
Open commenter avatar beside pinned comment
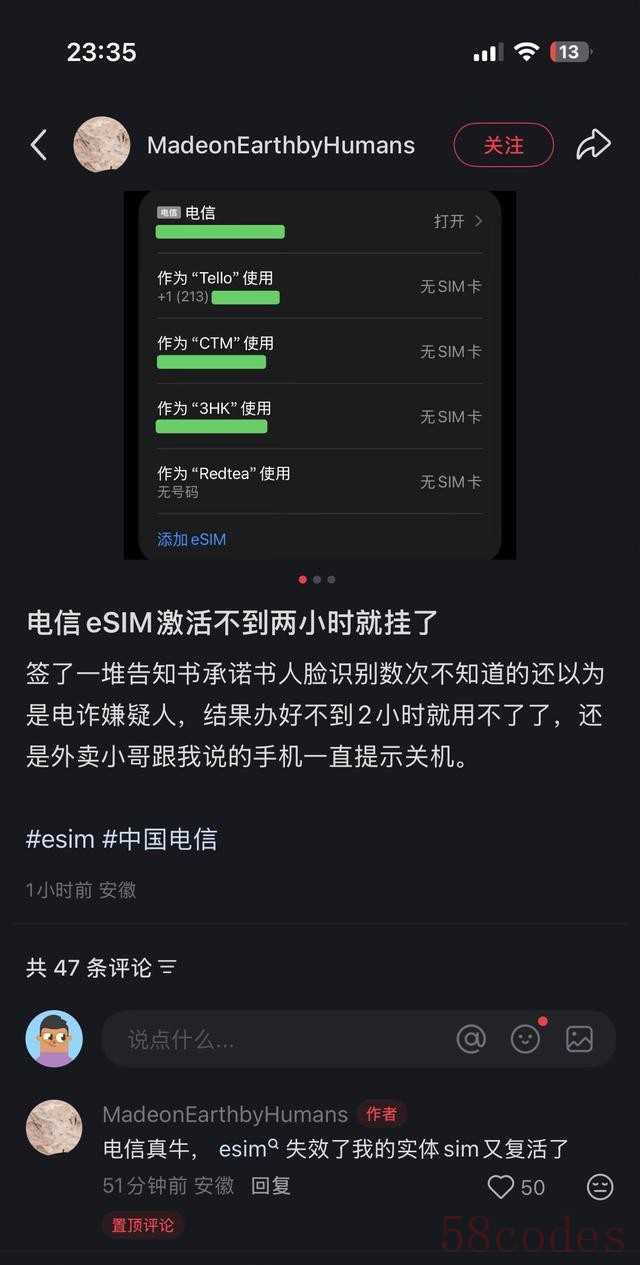(54, 1128)
